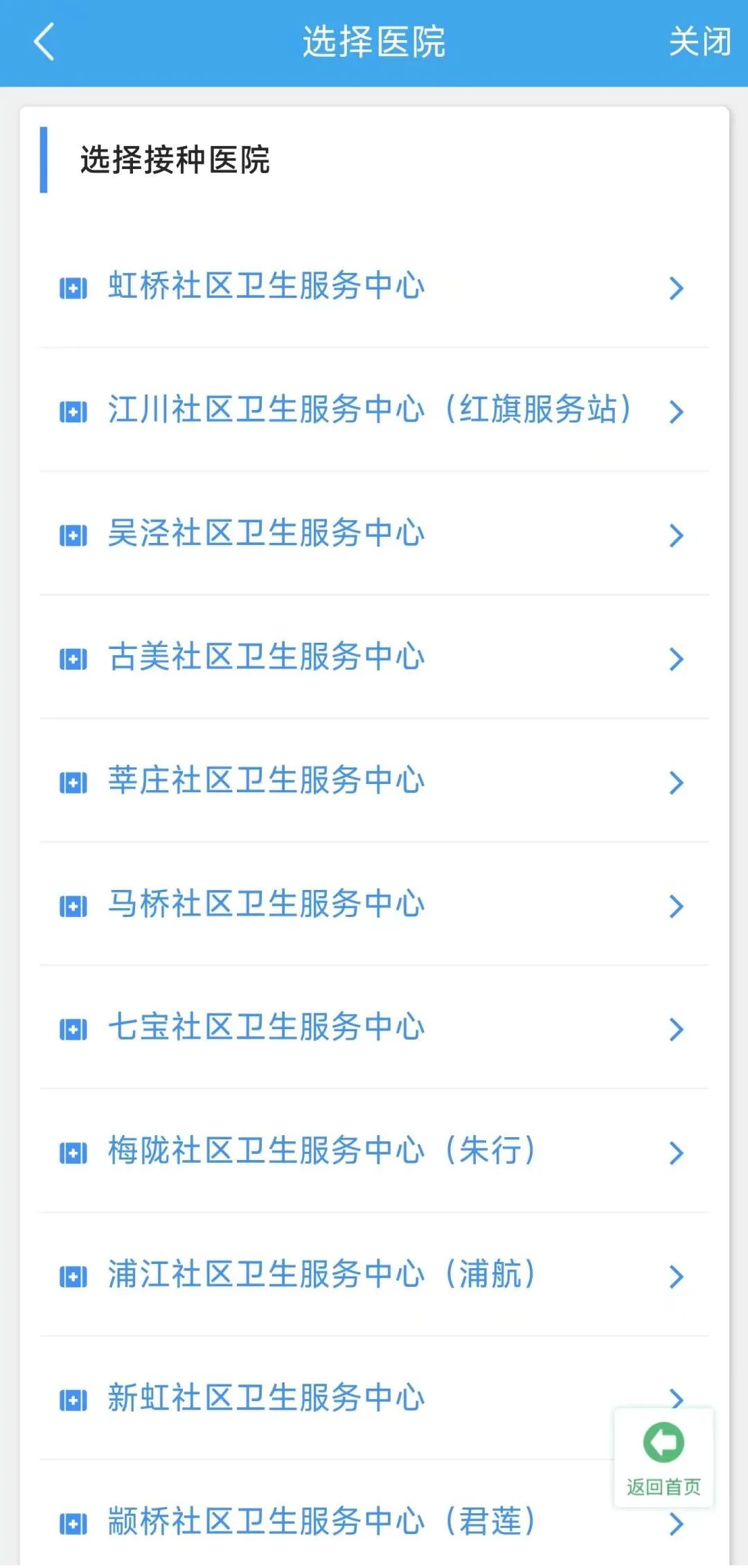The height and width of the screenshot is (1568, 748).
Task: Go back using the header arrow
Action: click(44, 42)
